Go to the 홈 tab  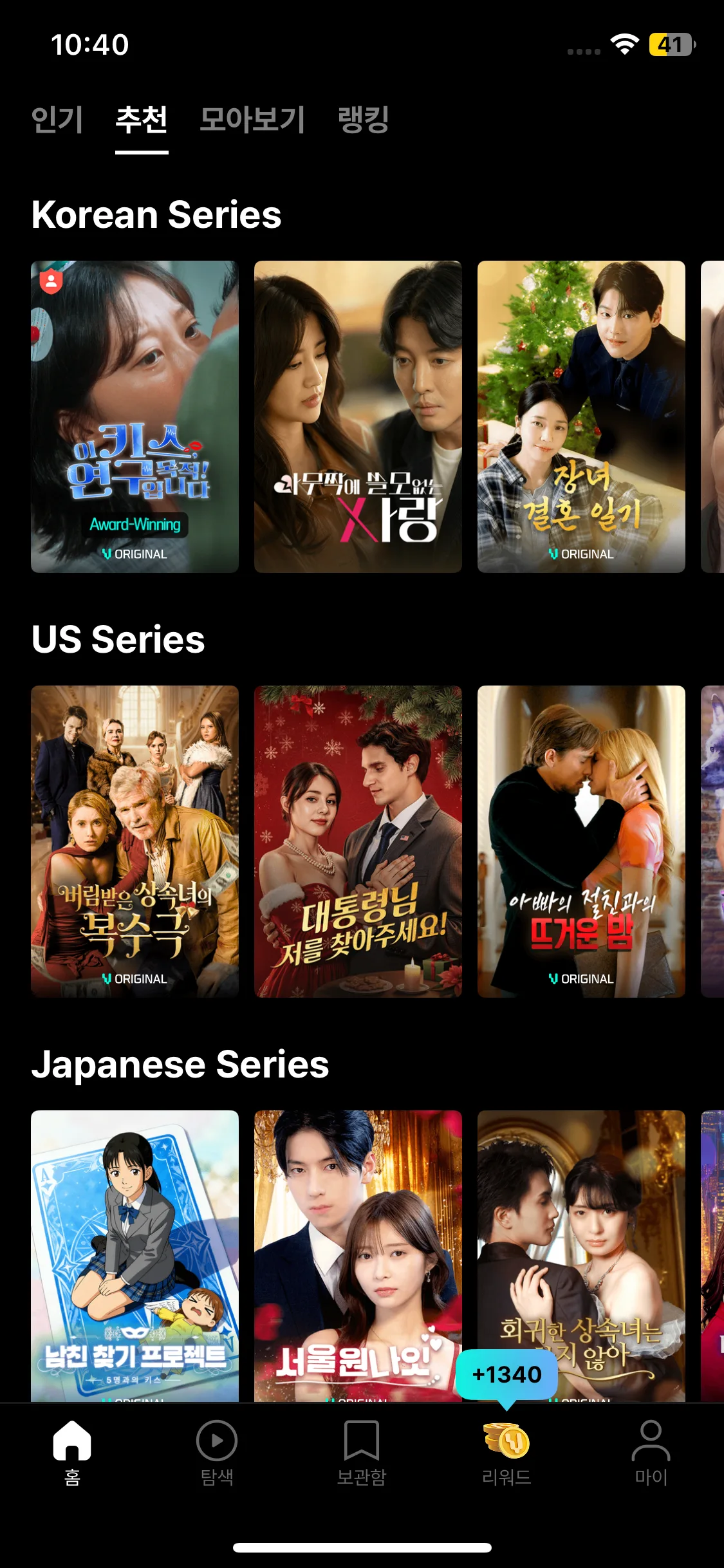click(72, 1453)
